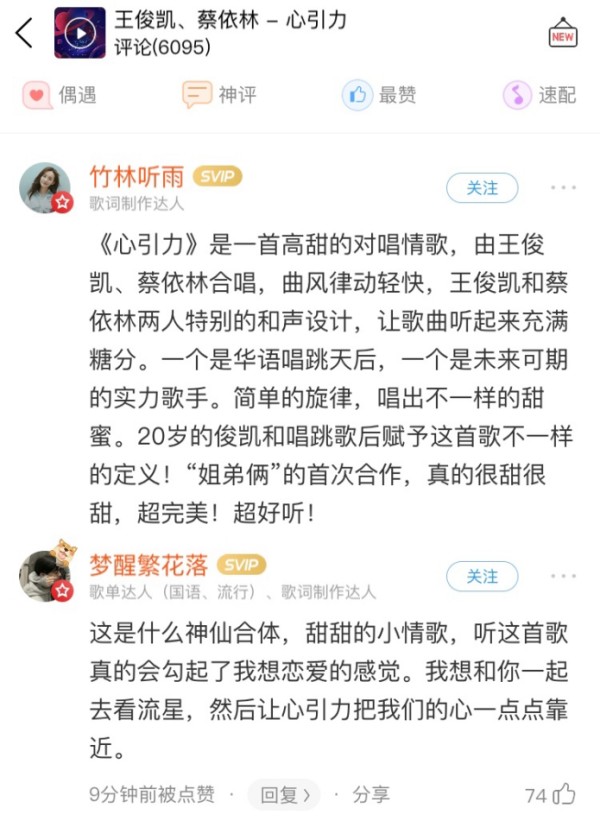600x821 pixels.
Task: Open username 梦醒繁花落
Action: (x=148, y=565)
